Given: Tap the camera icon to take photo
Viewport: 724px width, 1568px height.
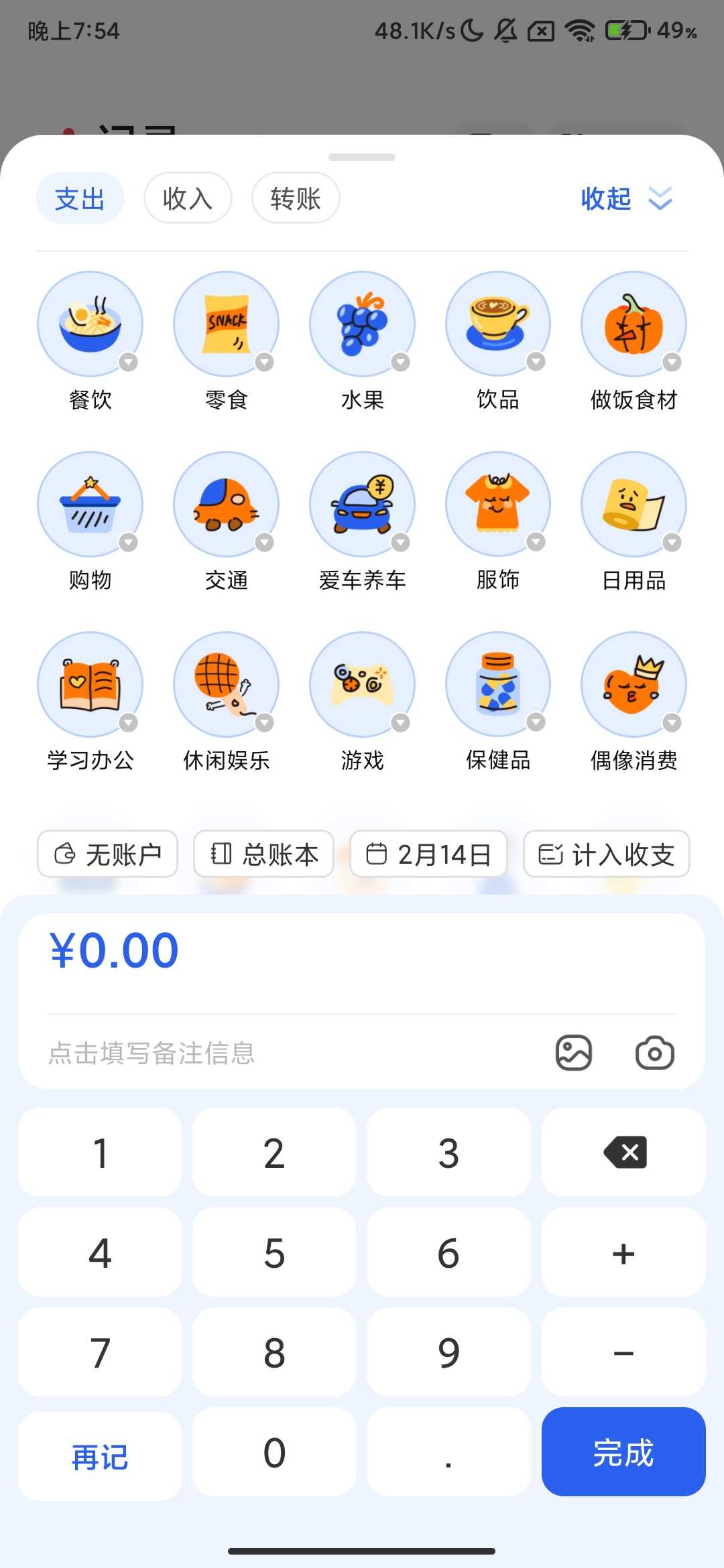Looking at the screenshot, I should point(654,1052).
